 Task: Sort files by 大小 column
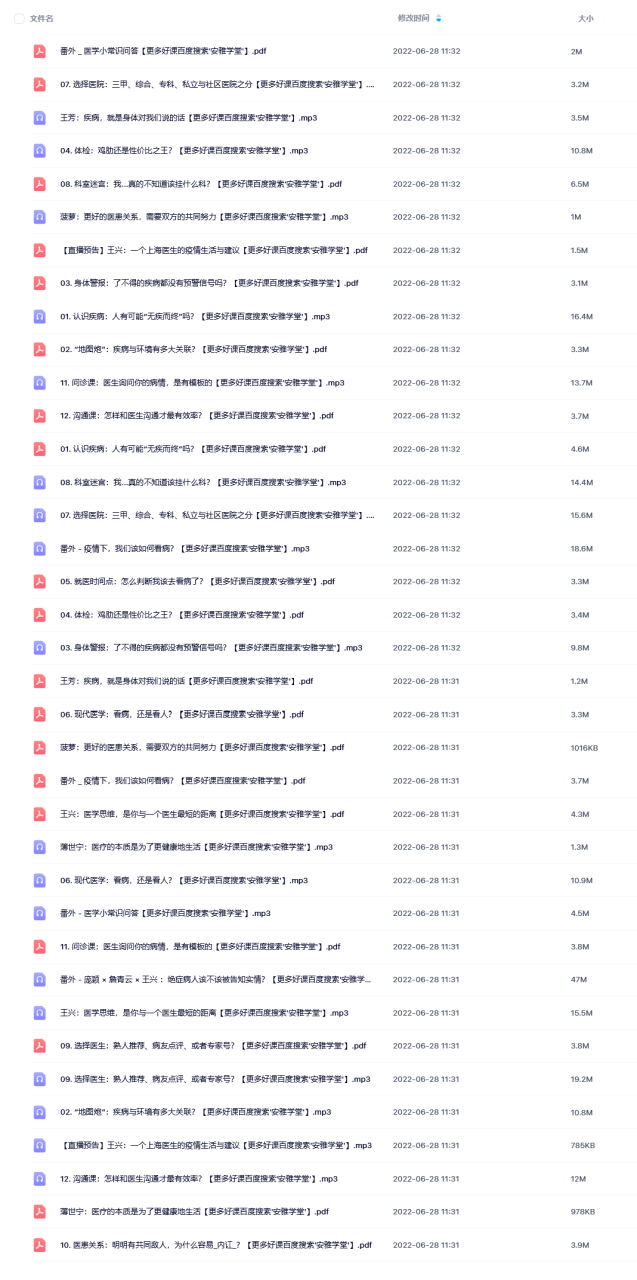(585, 18)
